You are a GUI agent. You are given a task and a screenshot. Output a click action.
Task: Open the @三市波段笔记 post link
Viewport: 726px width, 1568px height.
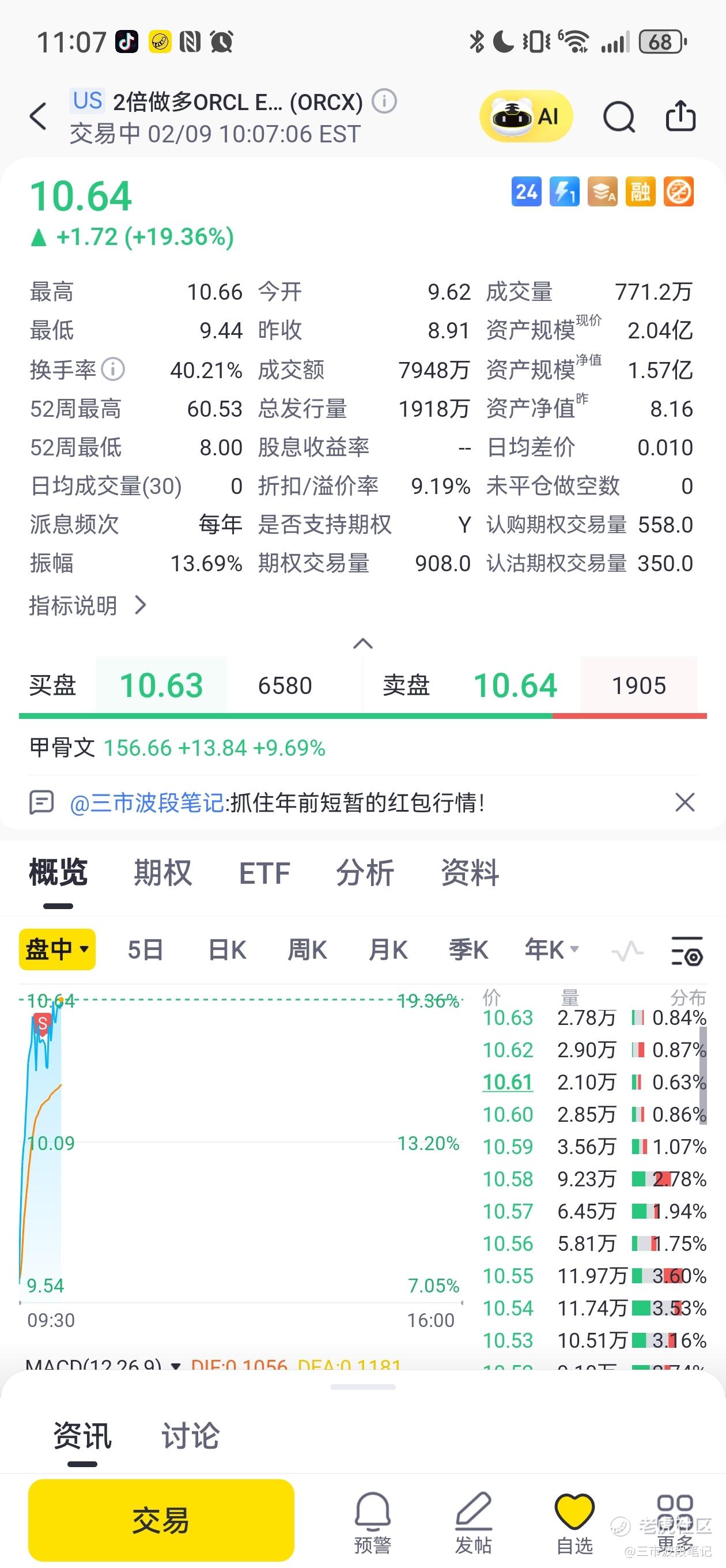tap(148, 803)
